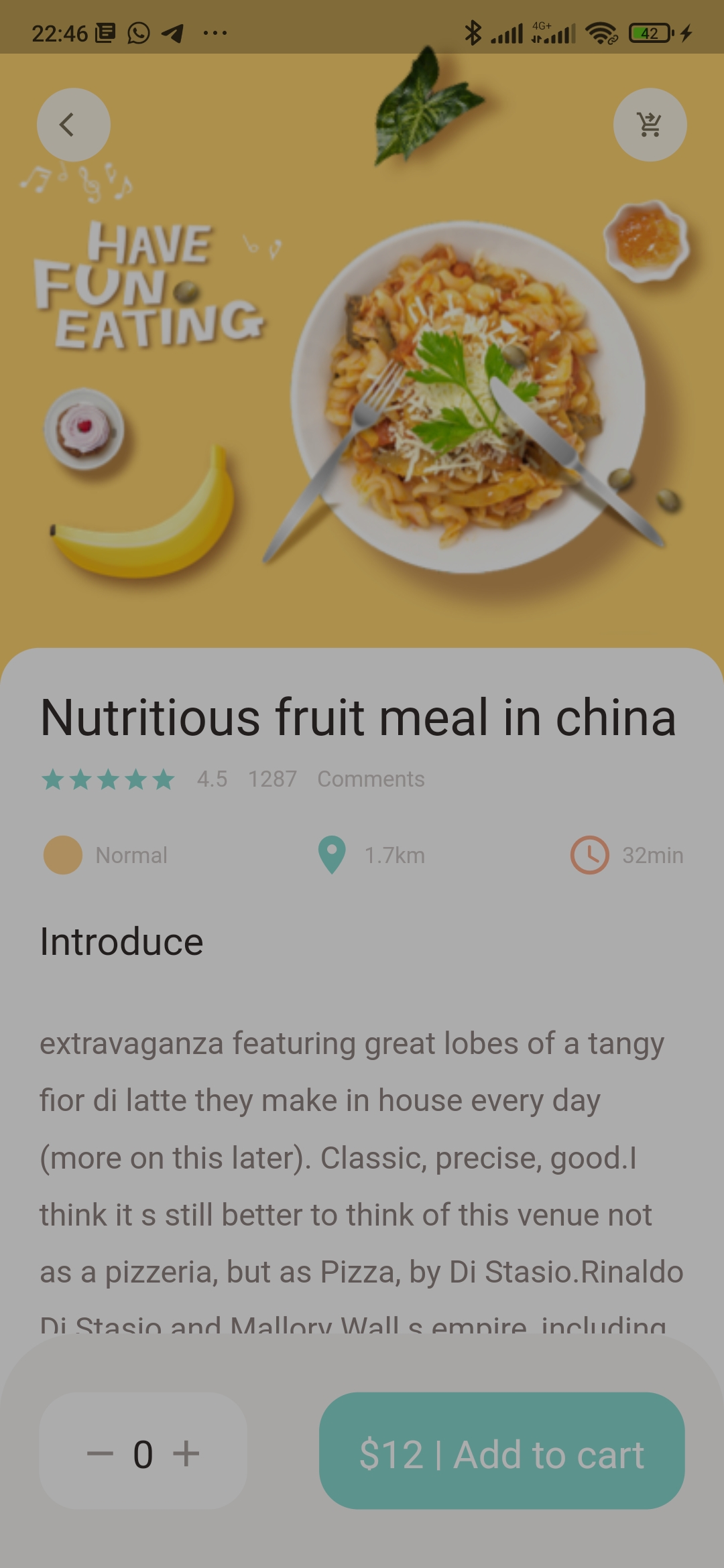This screenshot has width=724, height=1568.
Task: Click the Normal spice level label
Action: [x=131, y=854]
